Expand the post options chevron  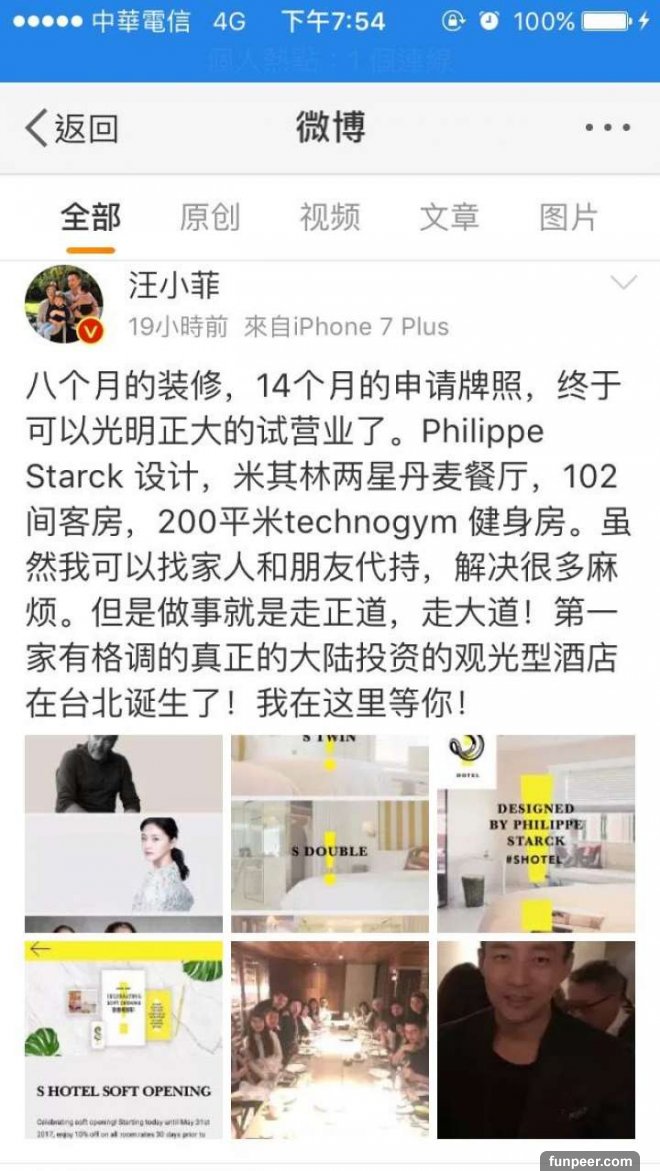pyautogui.click(x=623, y=284)
